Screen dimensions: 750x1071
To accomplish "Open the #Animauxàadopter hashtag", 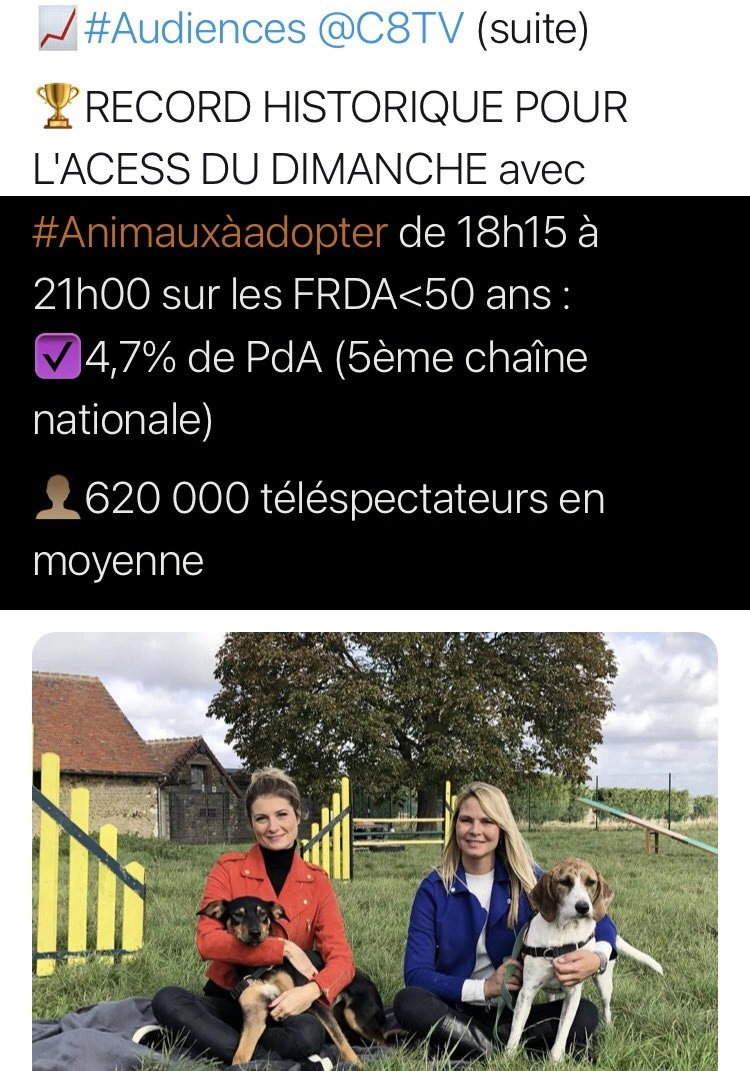I will (210, 234).
